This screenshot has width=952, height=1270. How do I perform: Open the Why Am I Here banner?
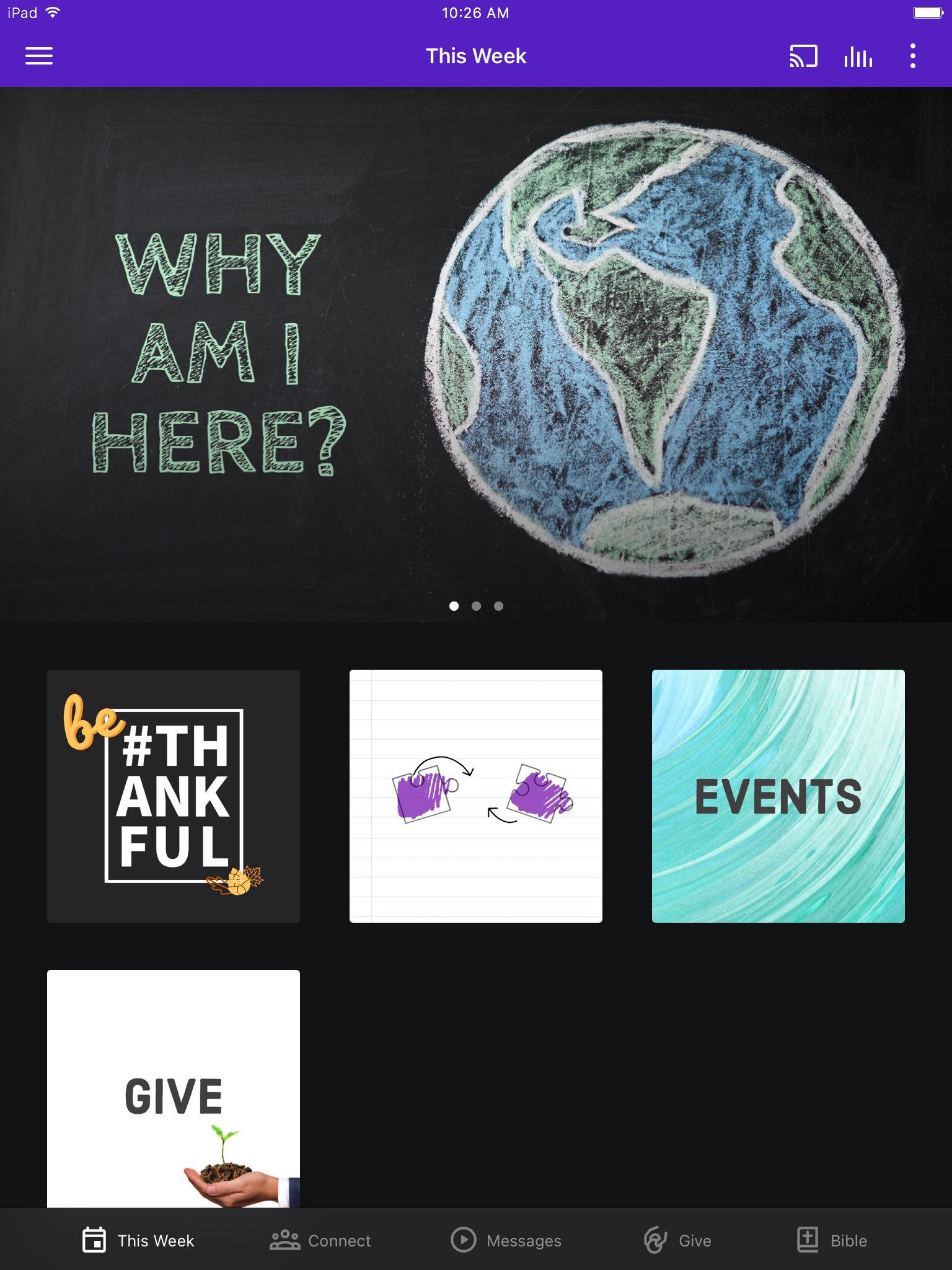[476, 353]
